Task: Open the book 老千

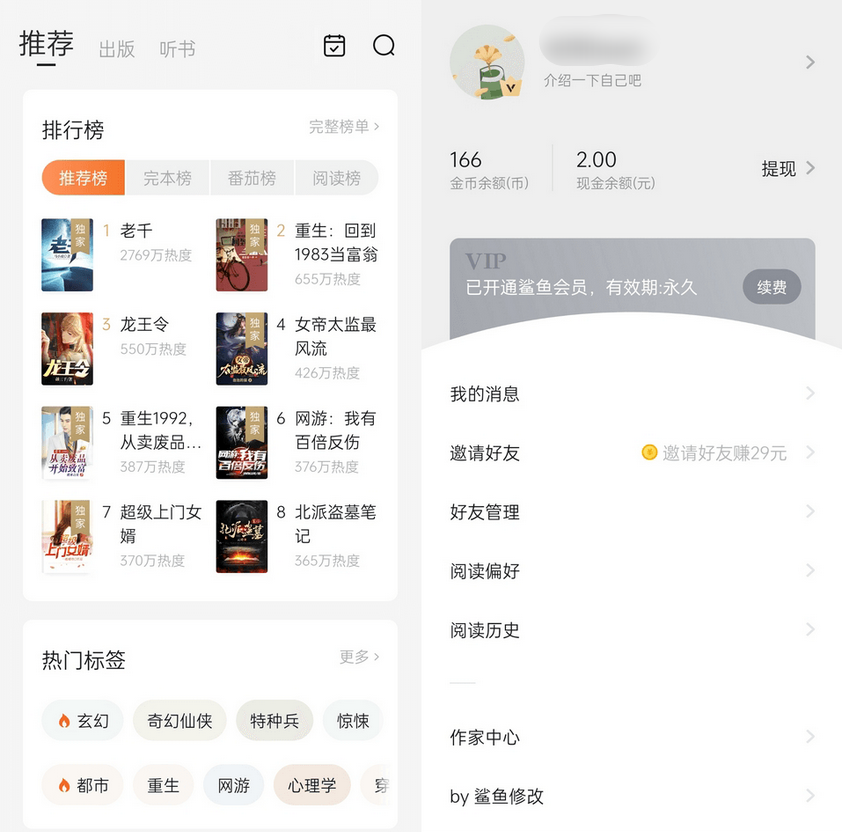Action: click(137, 231)
